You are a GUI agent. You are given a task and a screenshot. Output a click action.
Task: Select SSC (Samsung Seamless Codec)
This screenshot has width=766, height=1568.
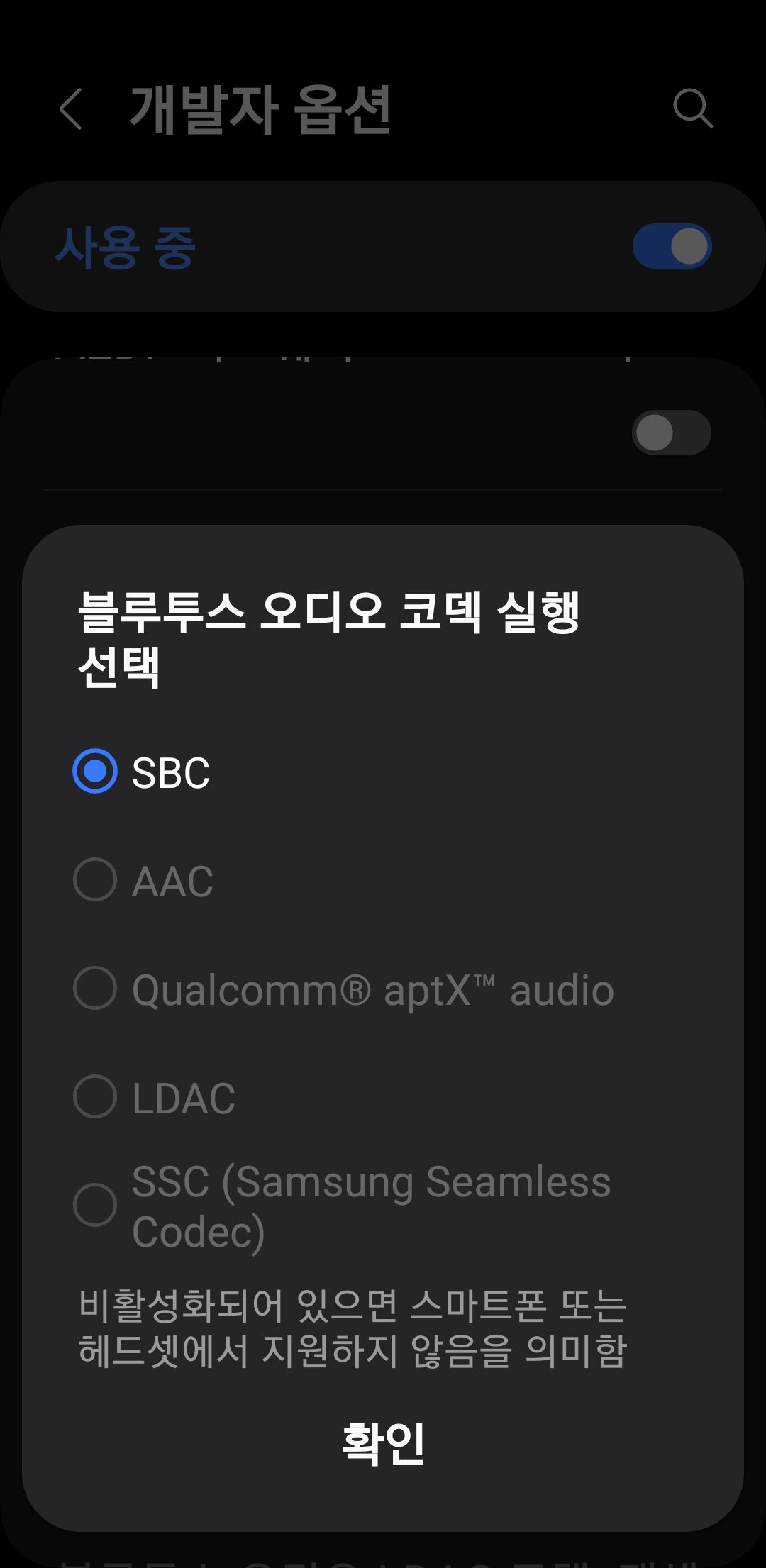(95, 1203)
